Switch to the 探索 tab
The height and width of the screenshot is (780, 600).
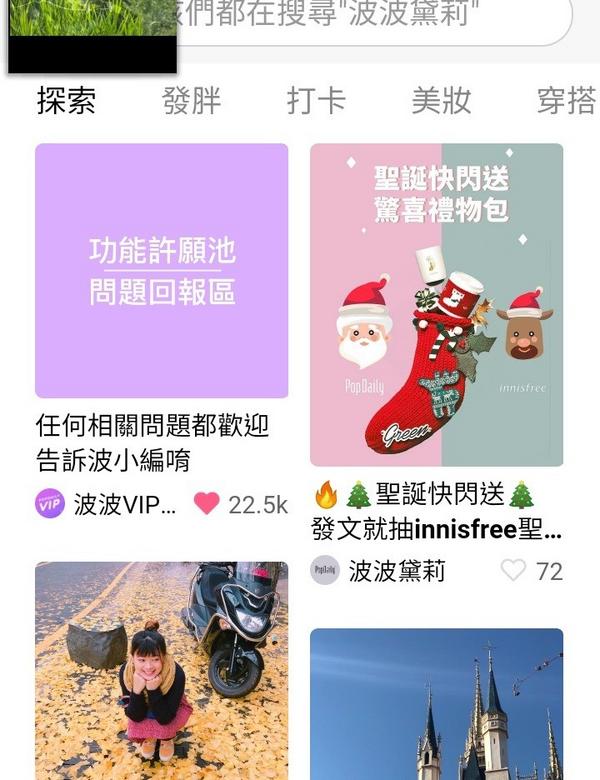66,101
